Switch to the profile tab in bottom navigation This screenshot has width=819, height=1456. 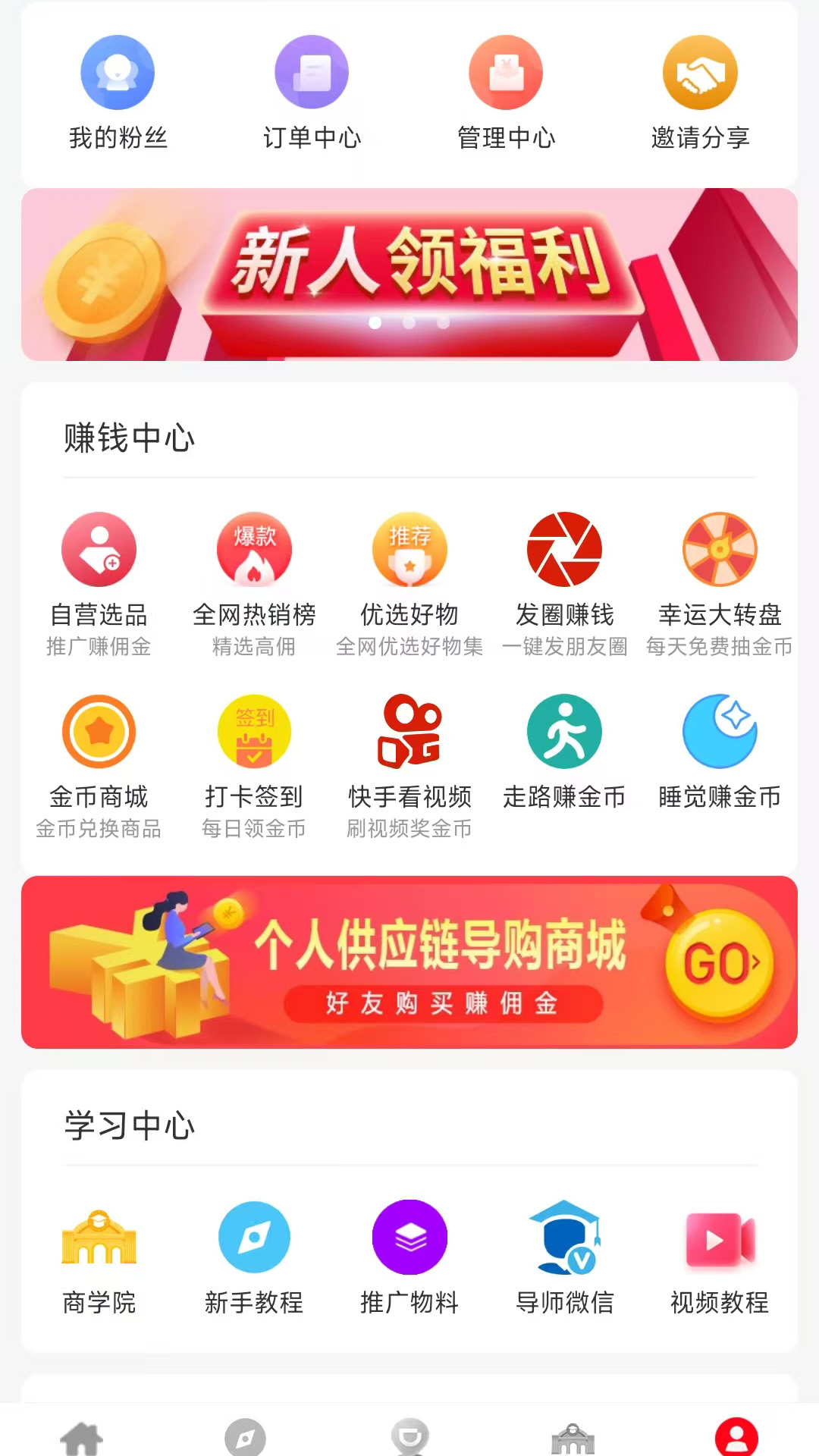[735, 1433]
